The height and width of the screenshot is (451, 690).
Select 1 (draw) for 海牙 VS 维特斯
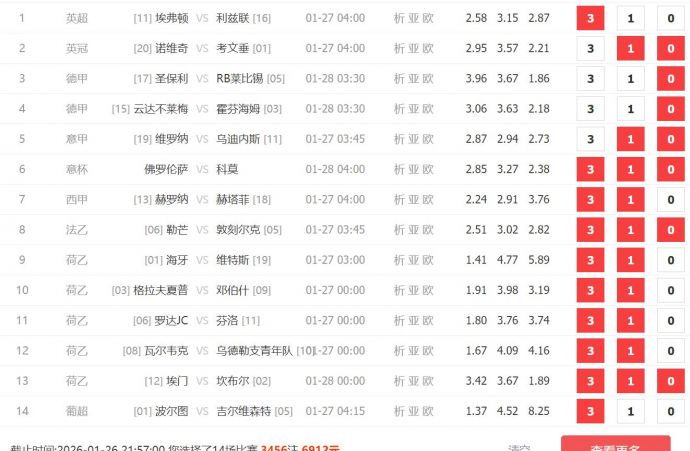pyautogui.click(x=630, y=261)
